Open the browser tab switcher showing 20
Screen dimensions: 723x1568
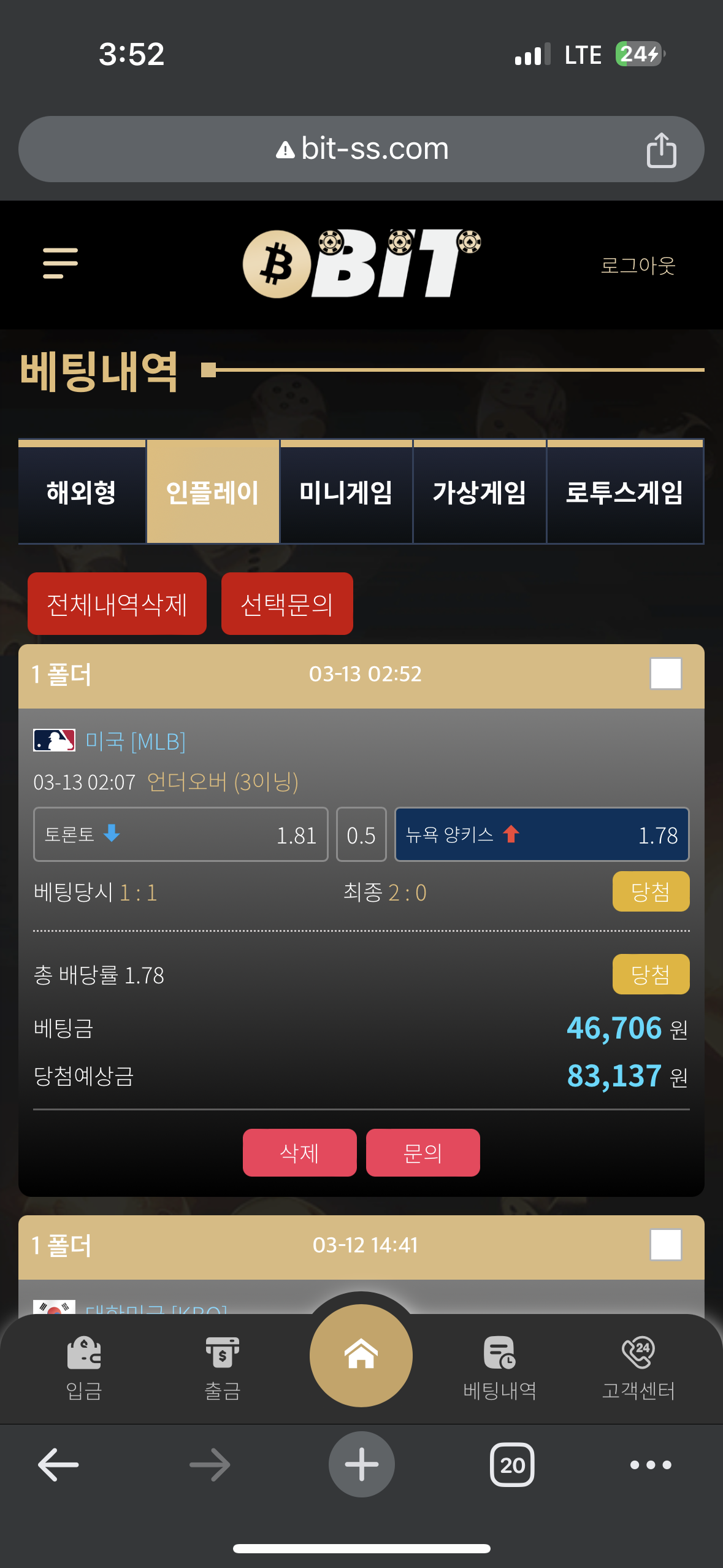(512, 1465)
